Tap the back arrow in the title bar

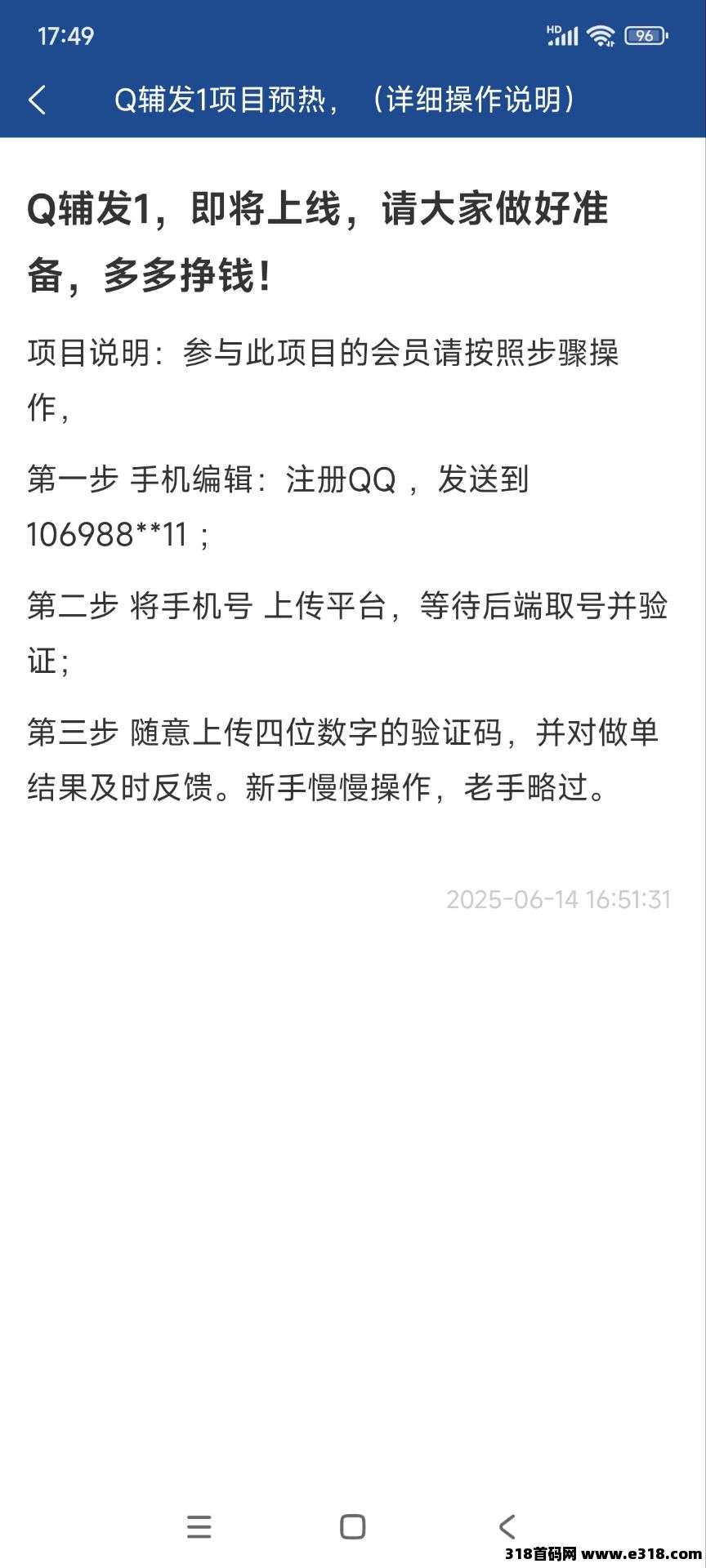[37, 101]
